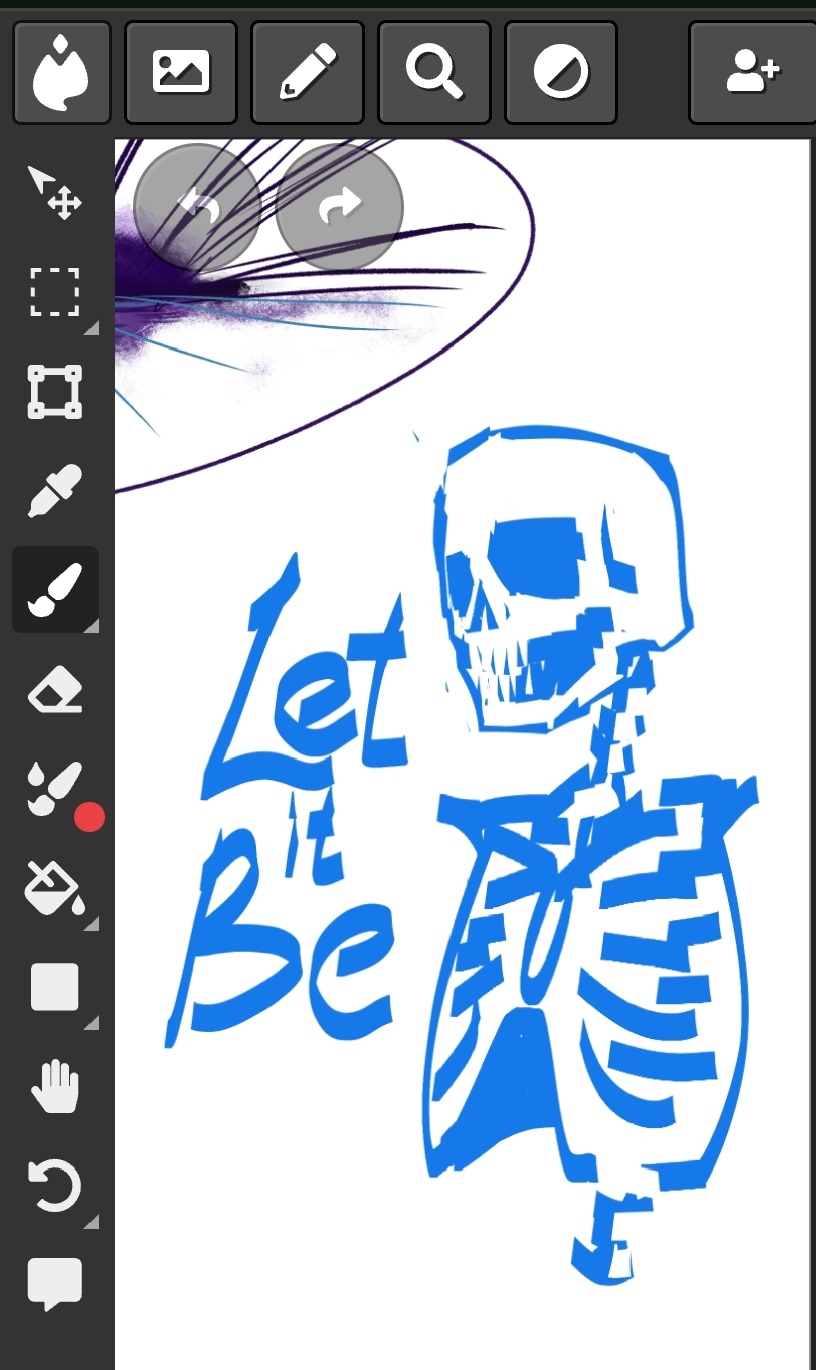
Task: Select the brush tool
Action: pyautogui.click(x=55, y=589)
